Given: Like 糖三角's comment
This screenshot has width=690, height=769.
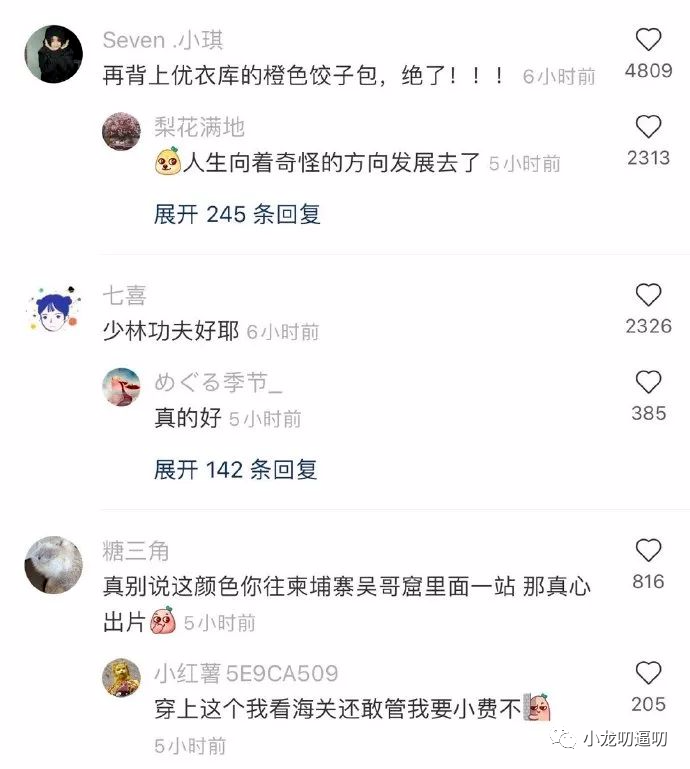Looking at the screenshot, I should click(x=649, y=550).
